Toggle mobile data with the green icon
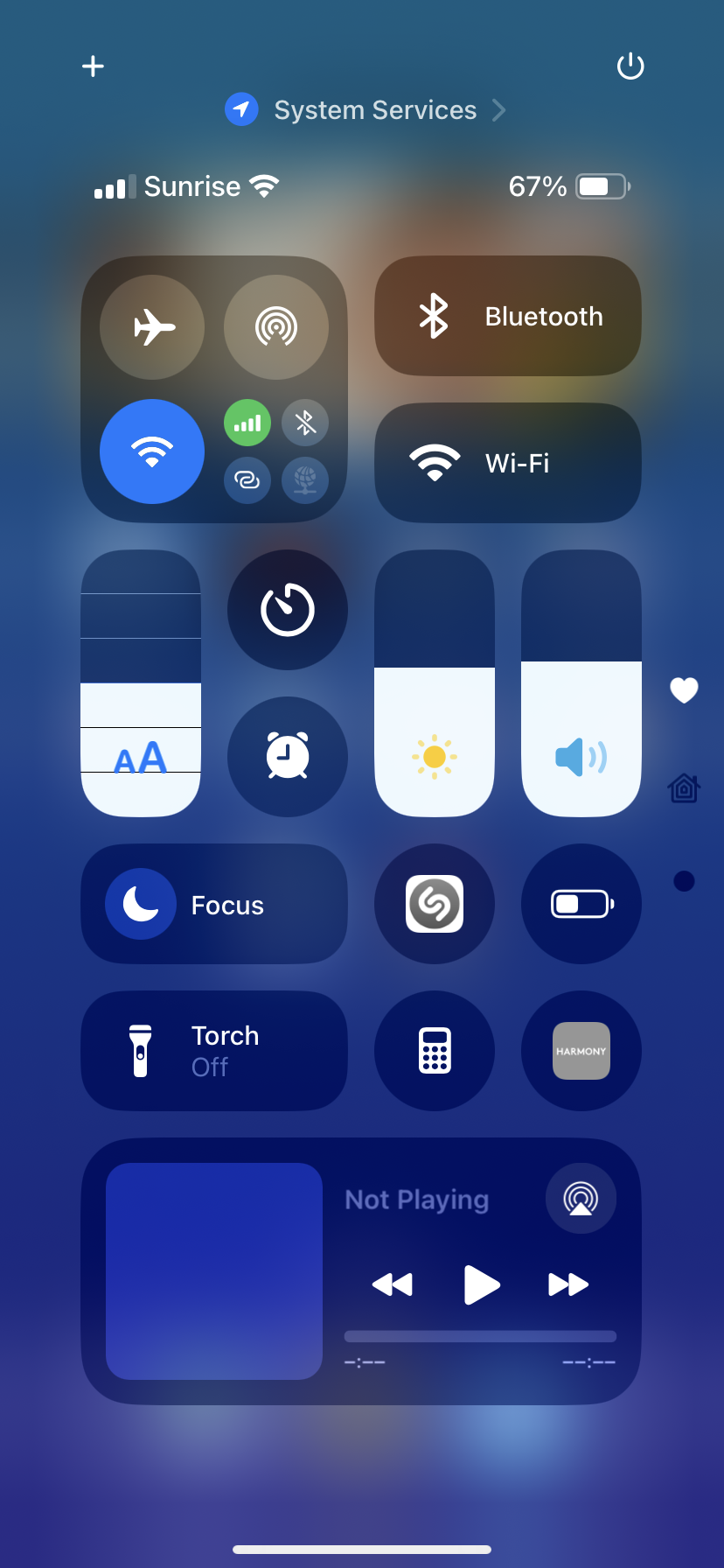Screen dimensions: 724x1568 247,423
